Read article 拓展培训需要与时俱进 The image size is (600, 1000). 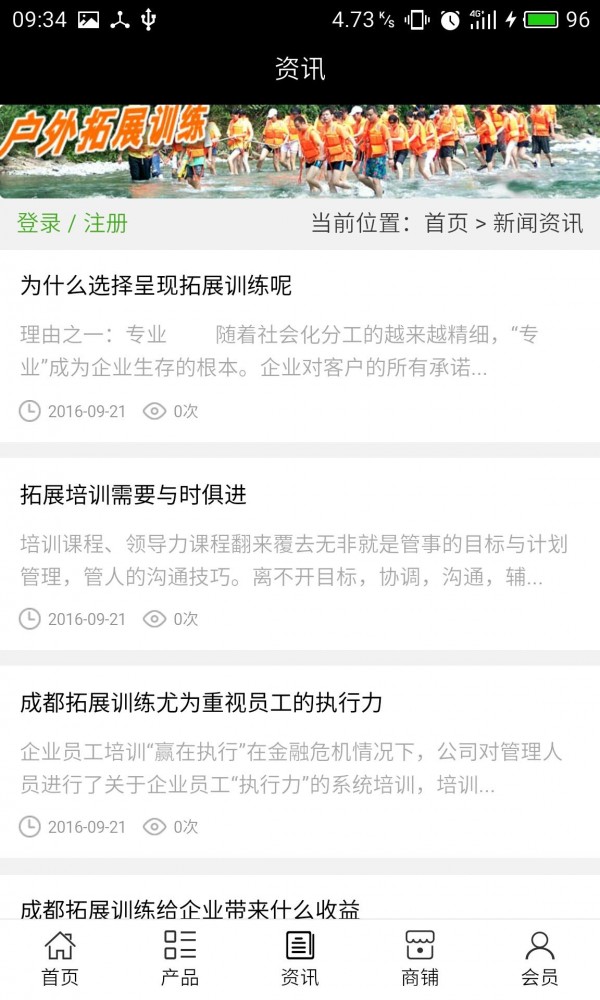click(133, 495)
